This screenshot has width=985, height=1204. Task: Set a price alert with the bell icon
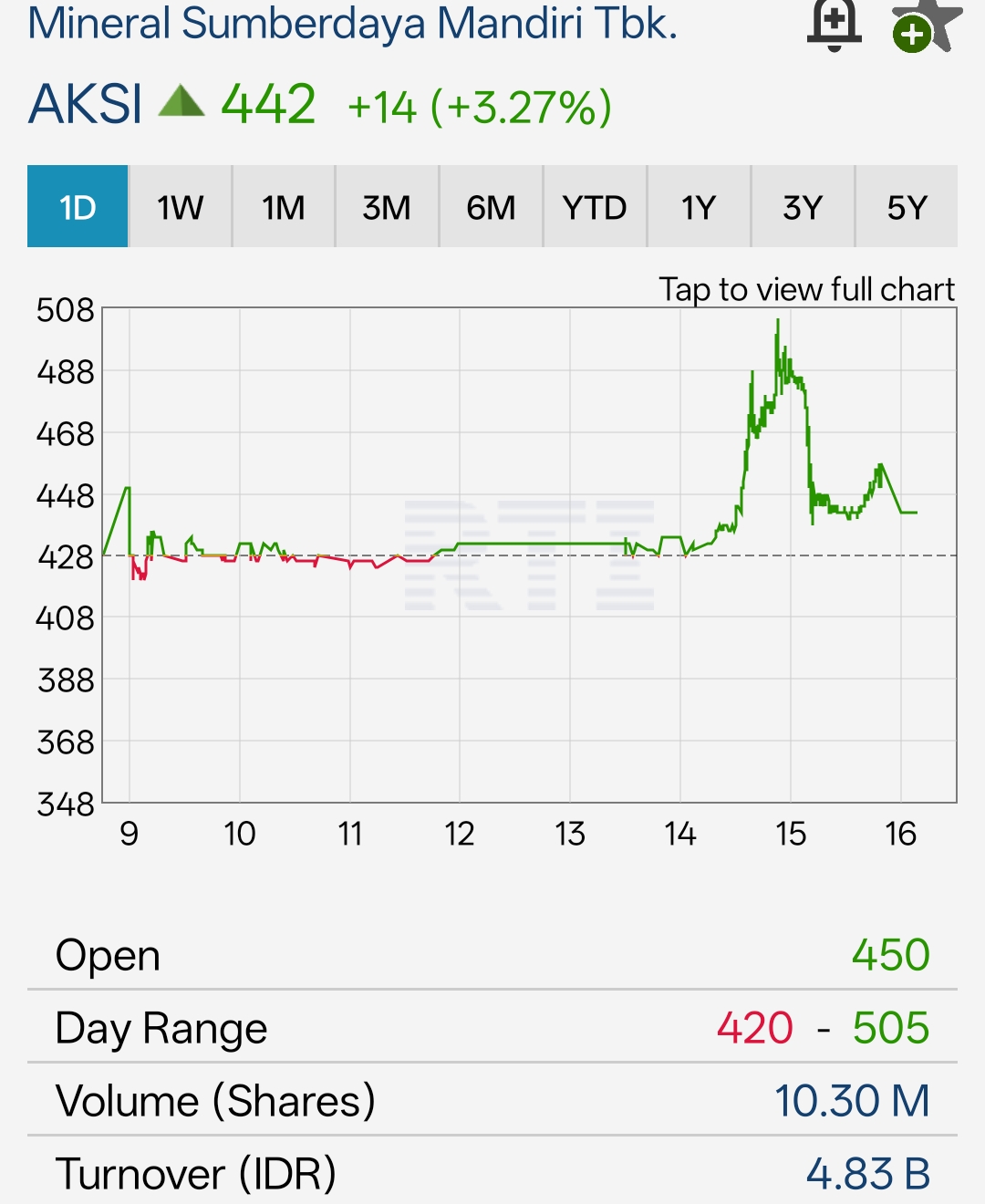[x=834, y=25]
